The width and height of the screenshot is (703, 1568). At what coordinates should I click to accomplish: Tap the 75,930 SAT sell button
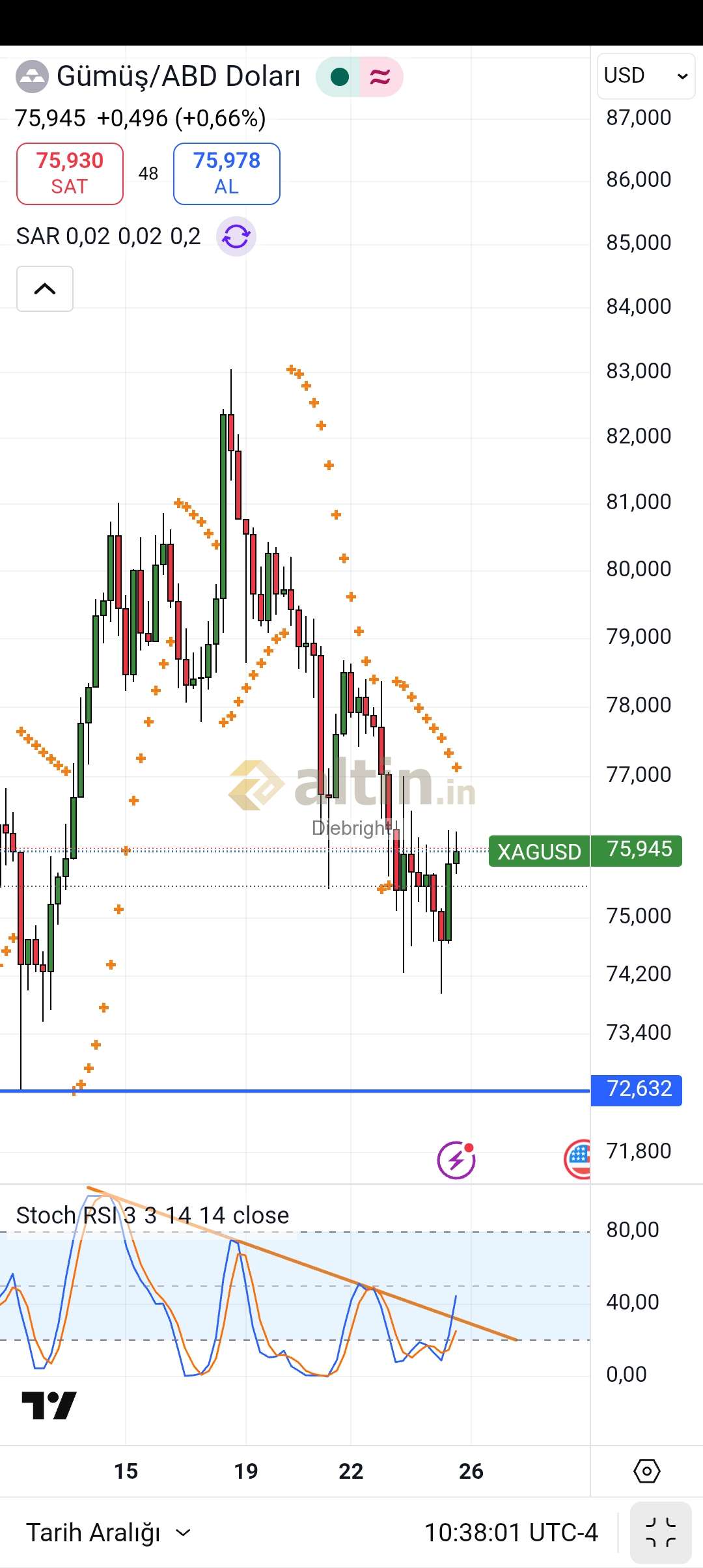click(x=70, y=174)
